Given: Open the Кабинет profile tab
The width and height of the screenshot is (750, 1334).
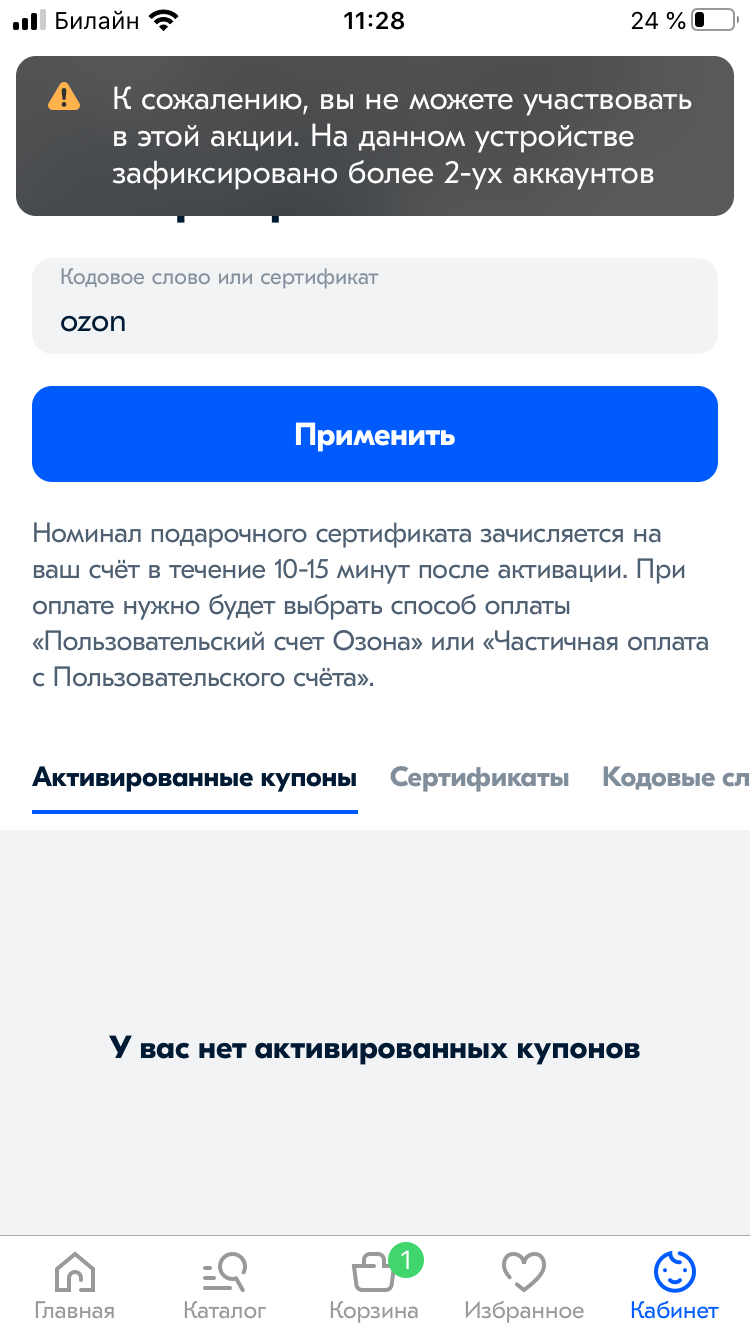Looking at the screenshot, I should 674,1286.
